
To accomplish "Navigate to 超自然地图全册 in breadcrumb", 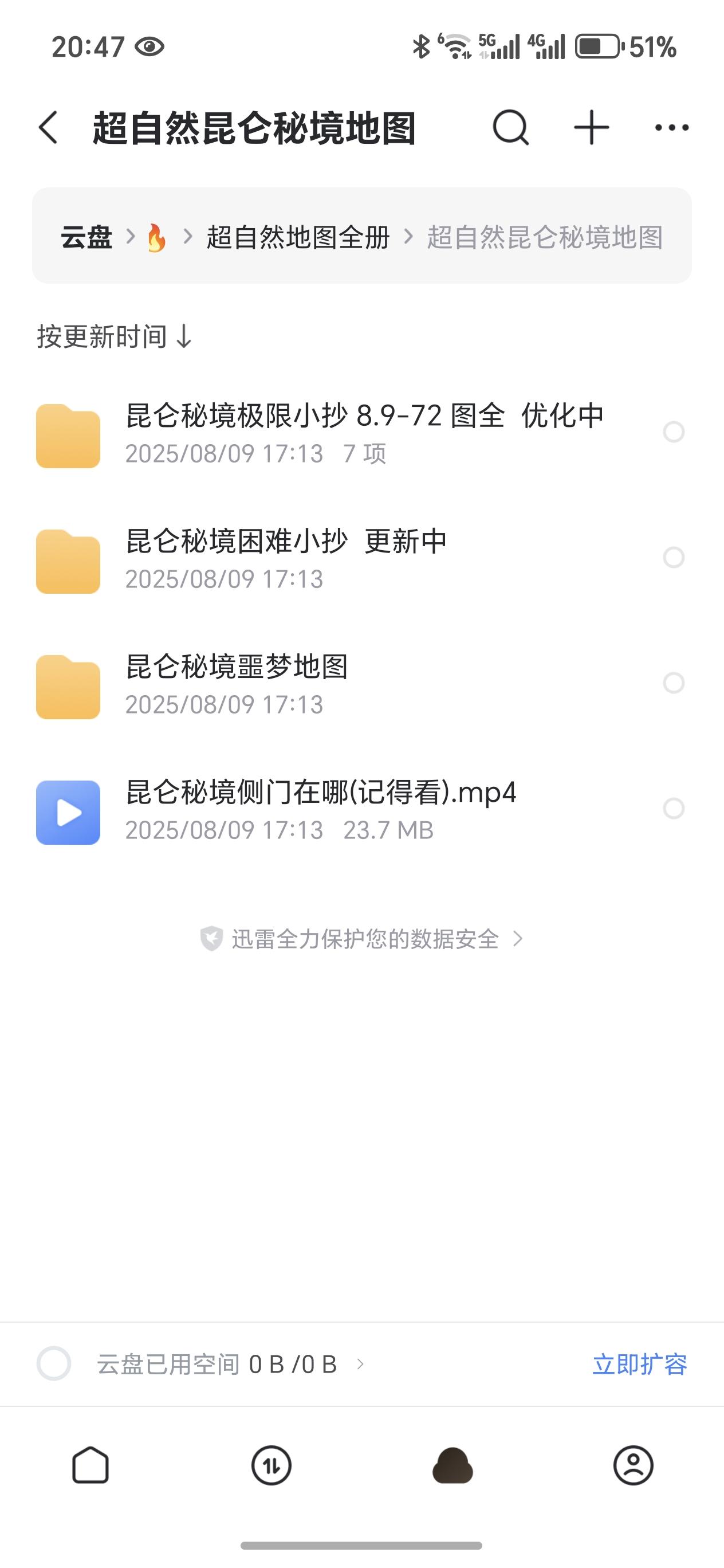I will click(x=298, y=237).
